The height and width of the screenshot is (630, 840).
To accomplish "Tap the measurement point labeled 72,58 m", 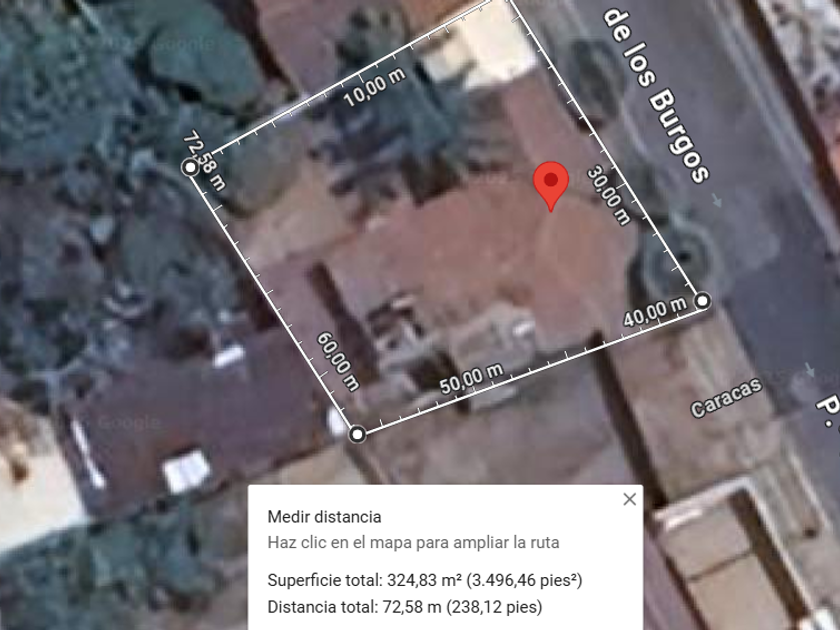I will pos(190,167).
